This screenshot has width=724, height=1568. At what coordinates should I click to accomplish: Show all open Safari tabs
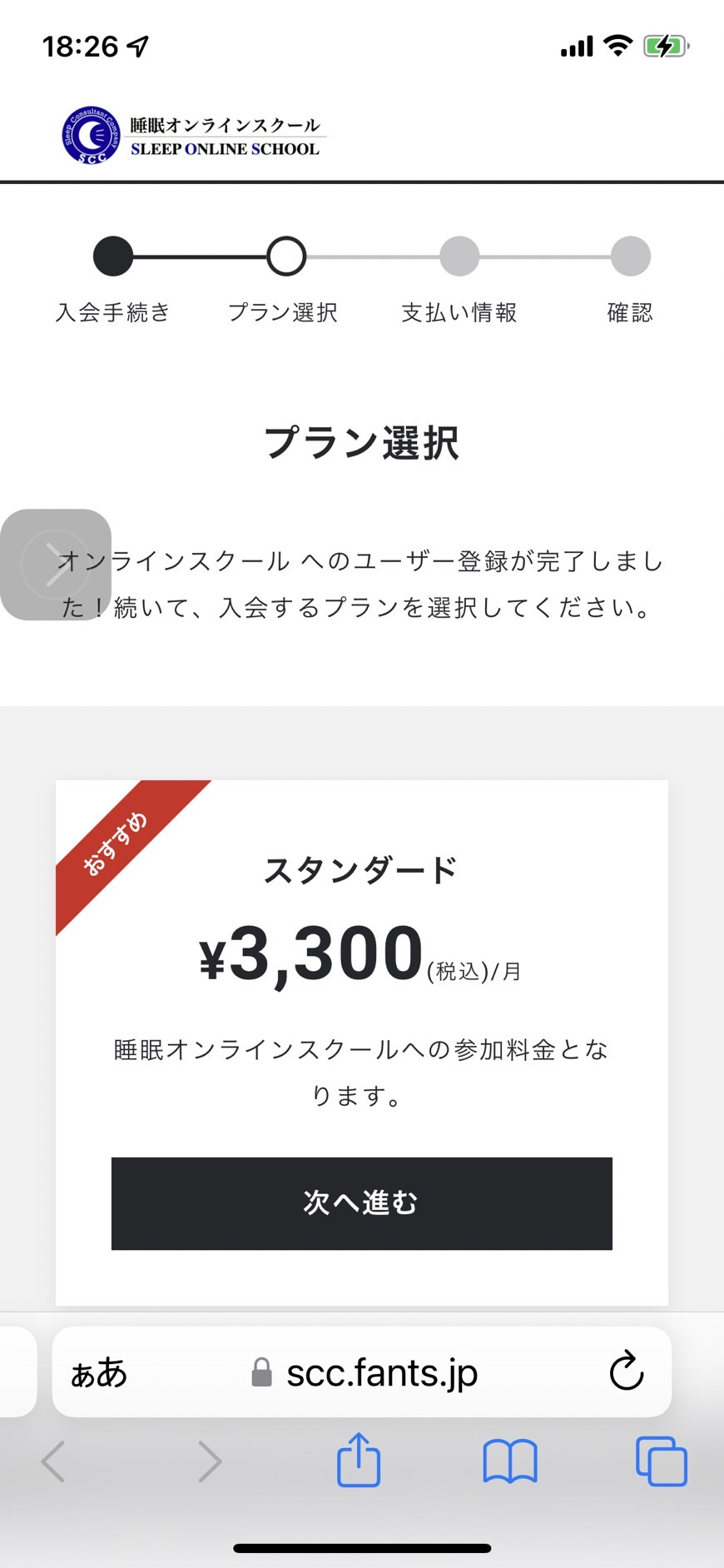662,1461
